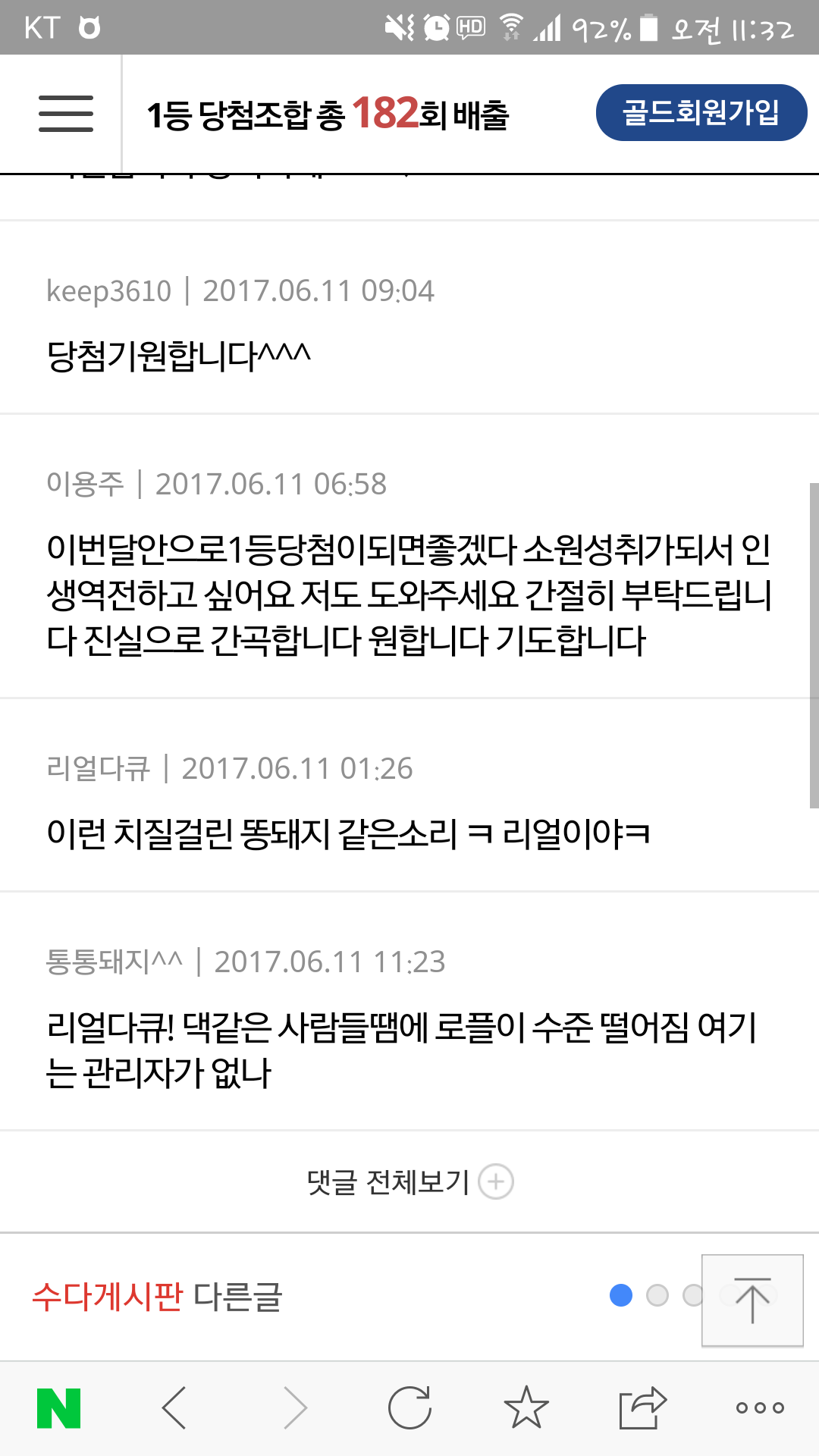
Task: Reload the page
Action: point(409,1408)
